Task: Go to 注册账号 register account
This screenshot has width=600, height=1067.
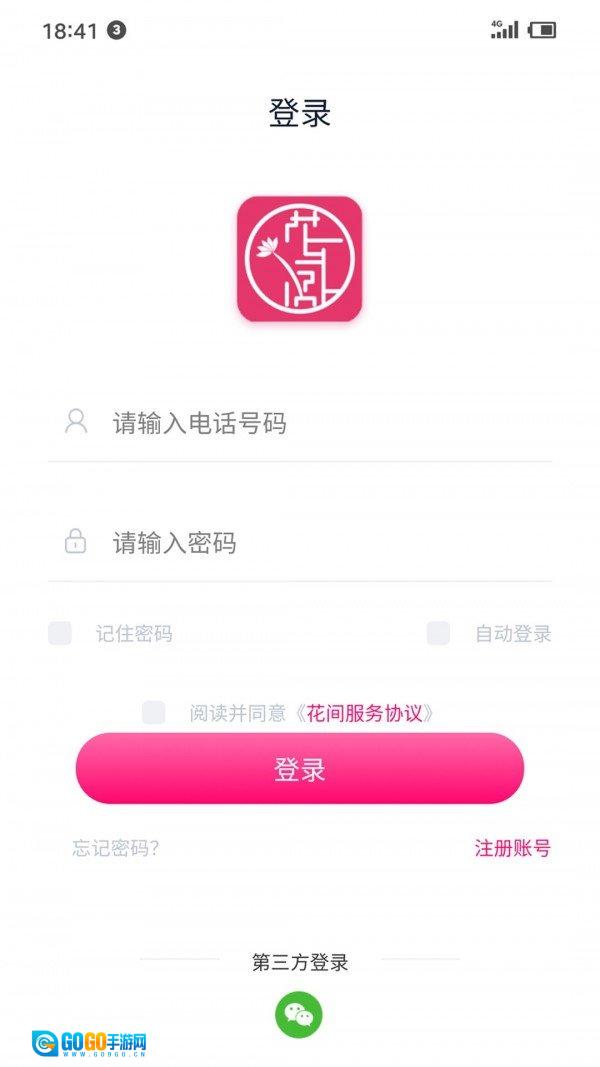Action: click(x=512, y=848)
